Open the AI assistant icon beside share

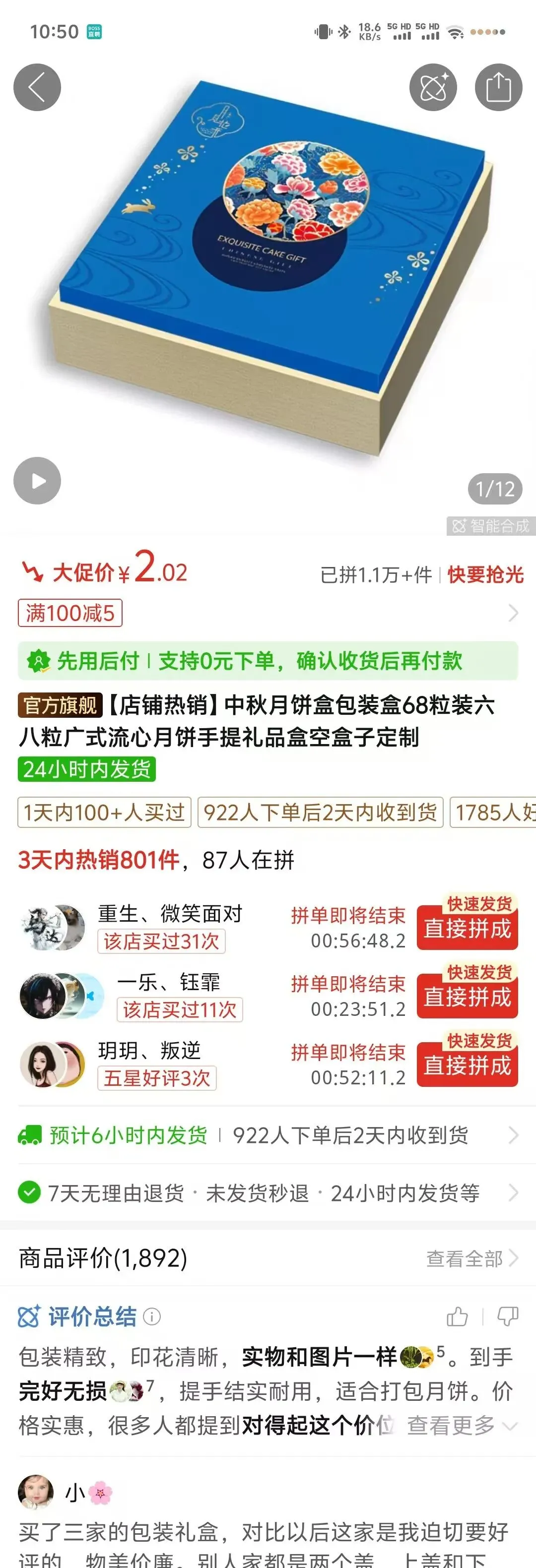(433, 87)
